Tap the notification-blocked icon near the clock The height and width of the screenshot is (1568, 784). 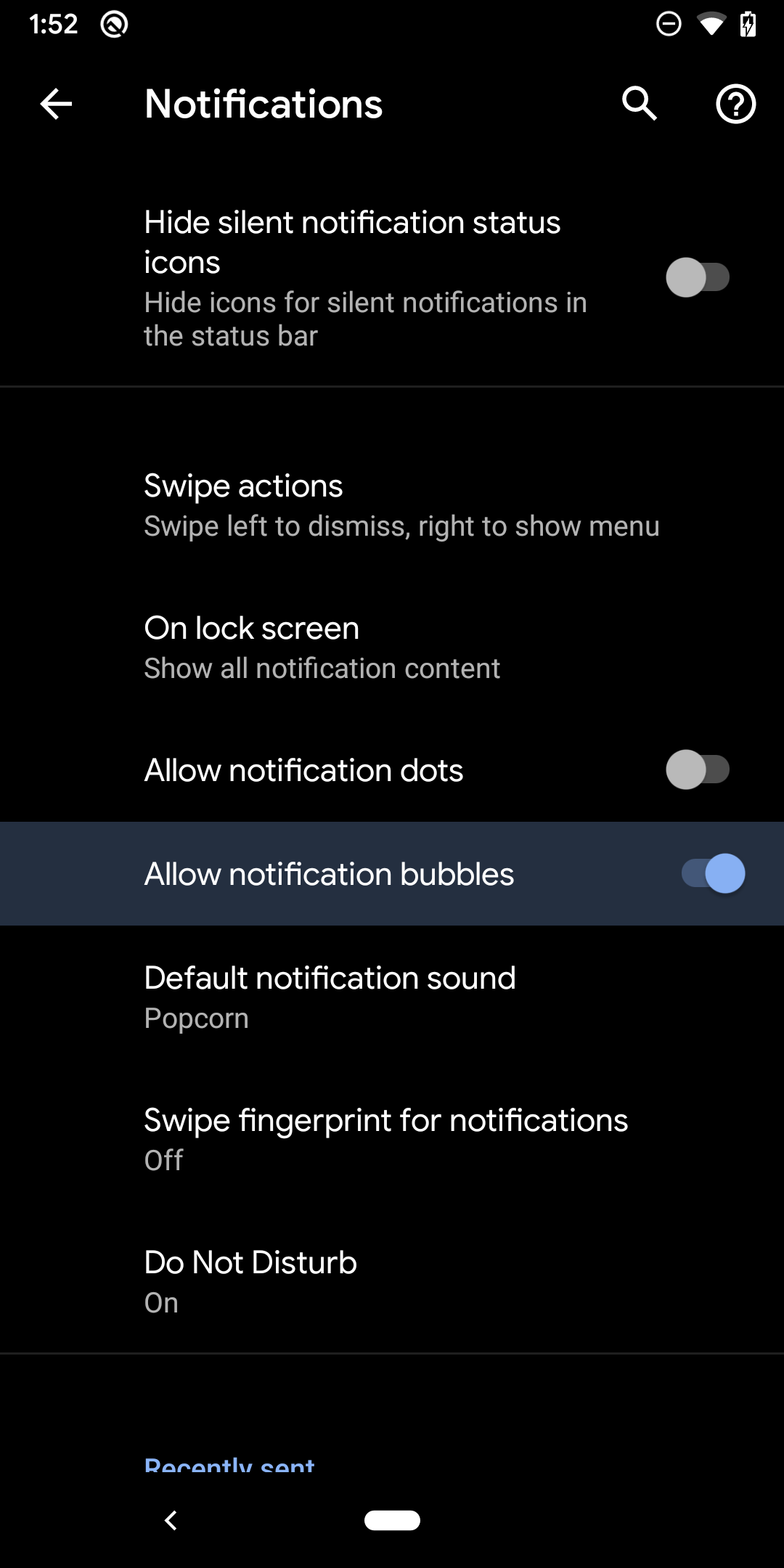tap(113, 24)
